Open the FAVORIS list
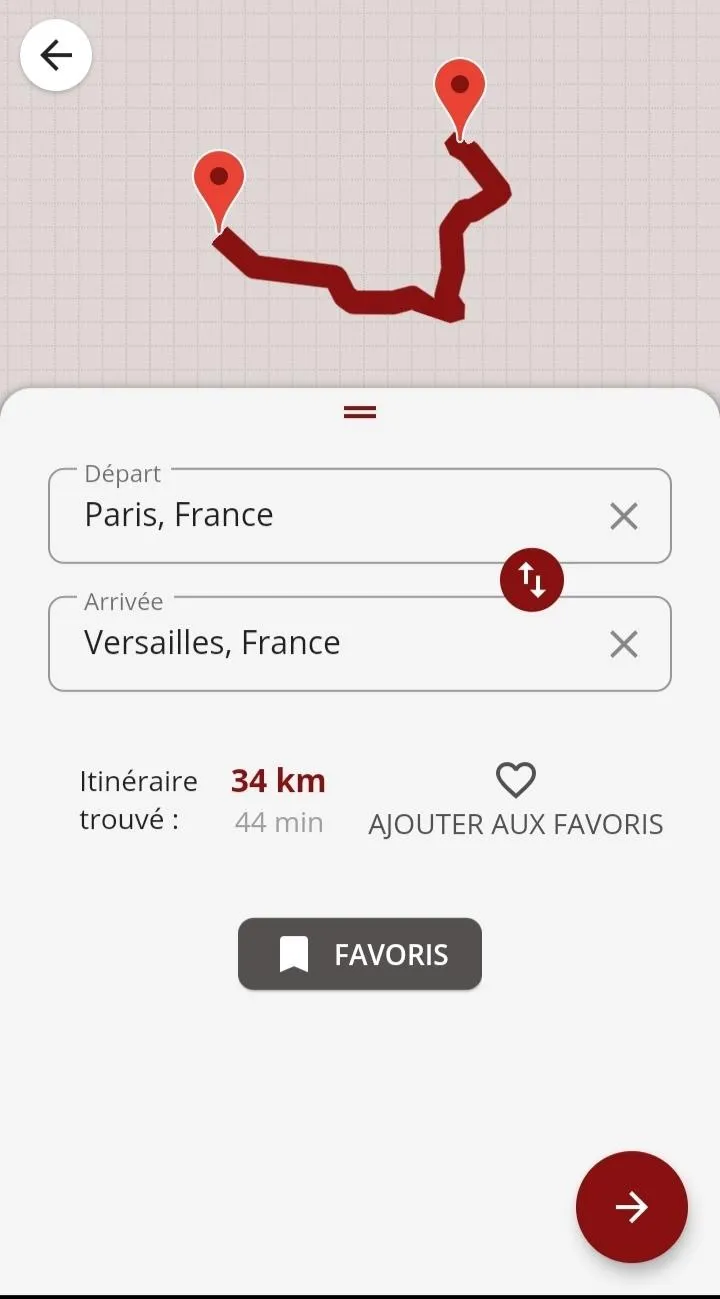This screenshot has width=720, height=1299. point(360,953)
